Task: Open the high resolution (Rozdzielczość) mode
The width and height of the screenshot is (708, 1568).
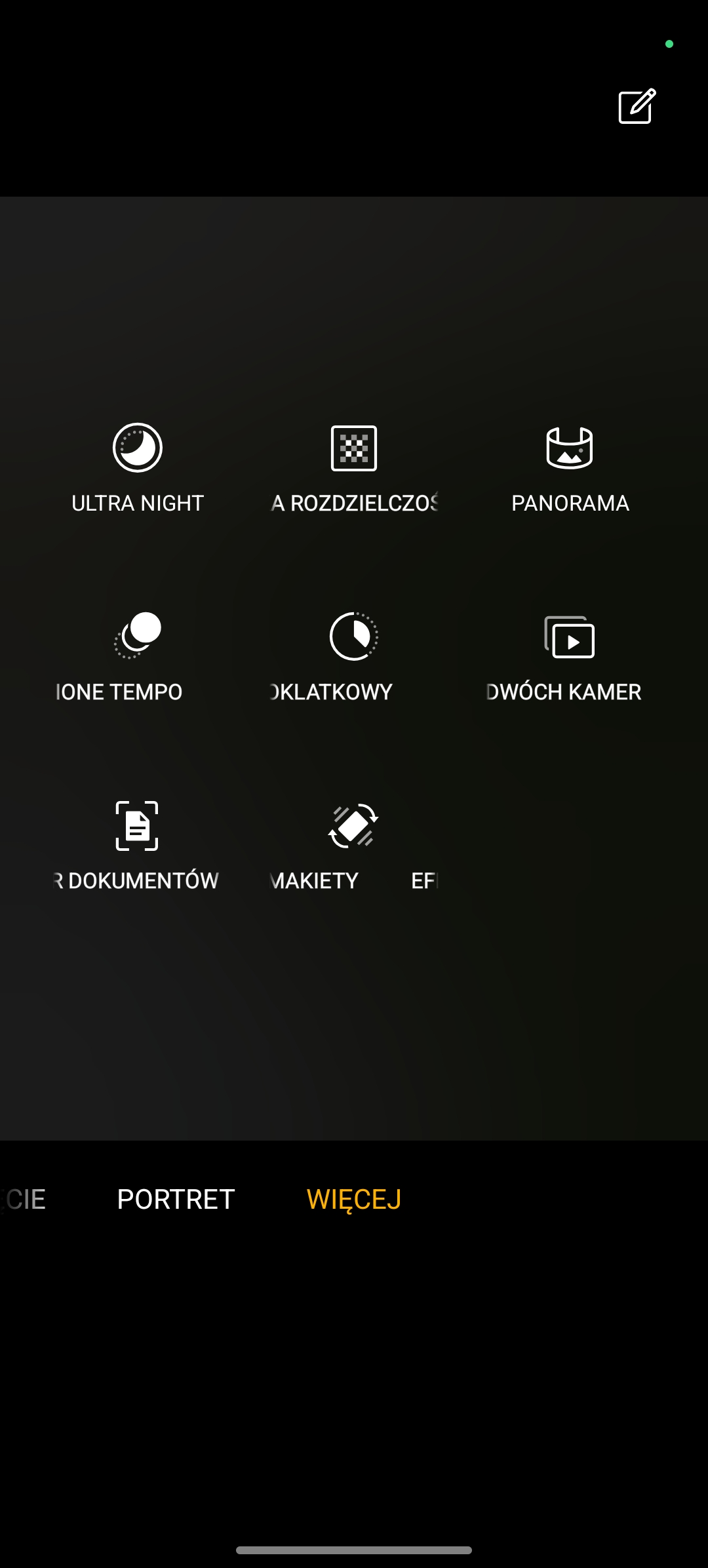Action: tap(354, 468)
